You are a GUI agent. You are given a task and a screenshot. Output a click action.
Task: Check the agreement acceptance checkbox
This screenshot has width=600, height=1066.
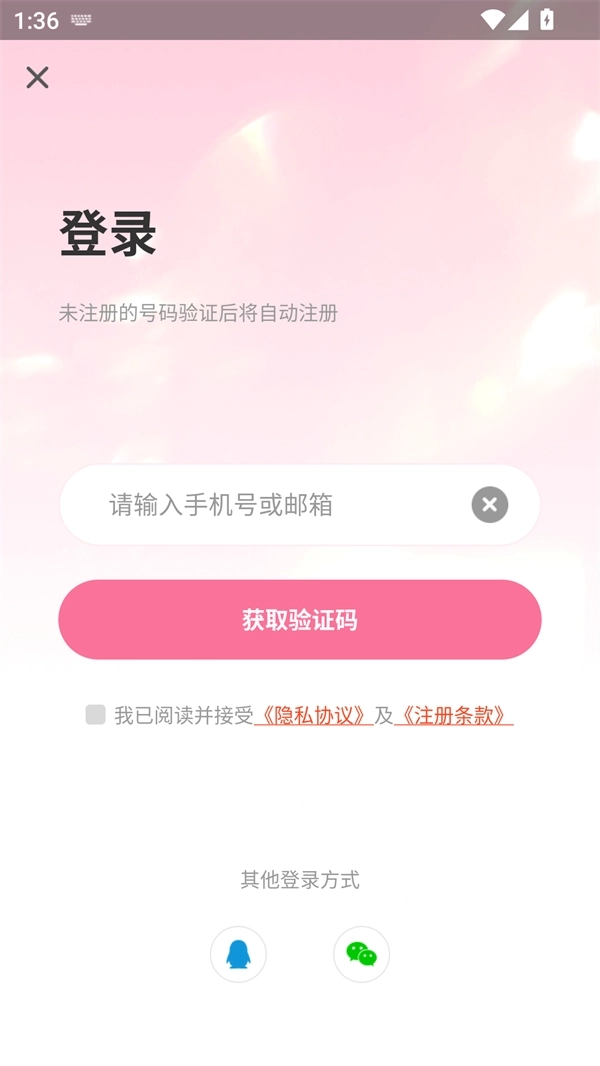click(96, 714)
